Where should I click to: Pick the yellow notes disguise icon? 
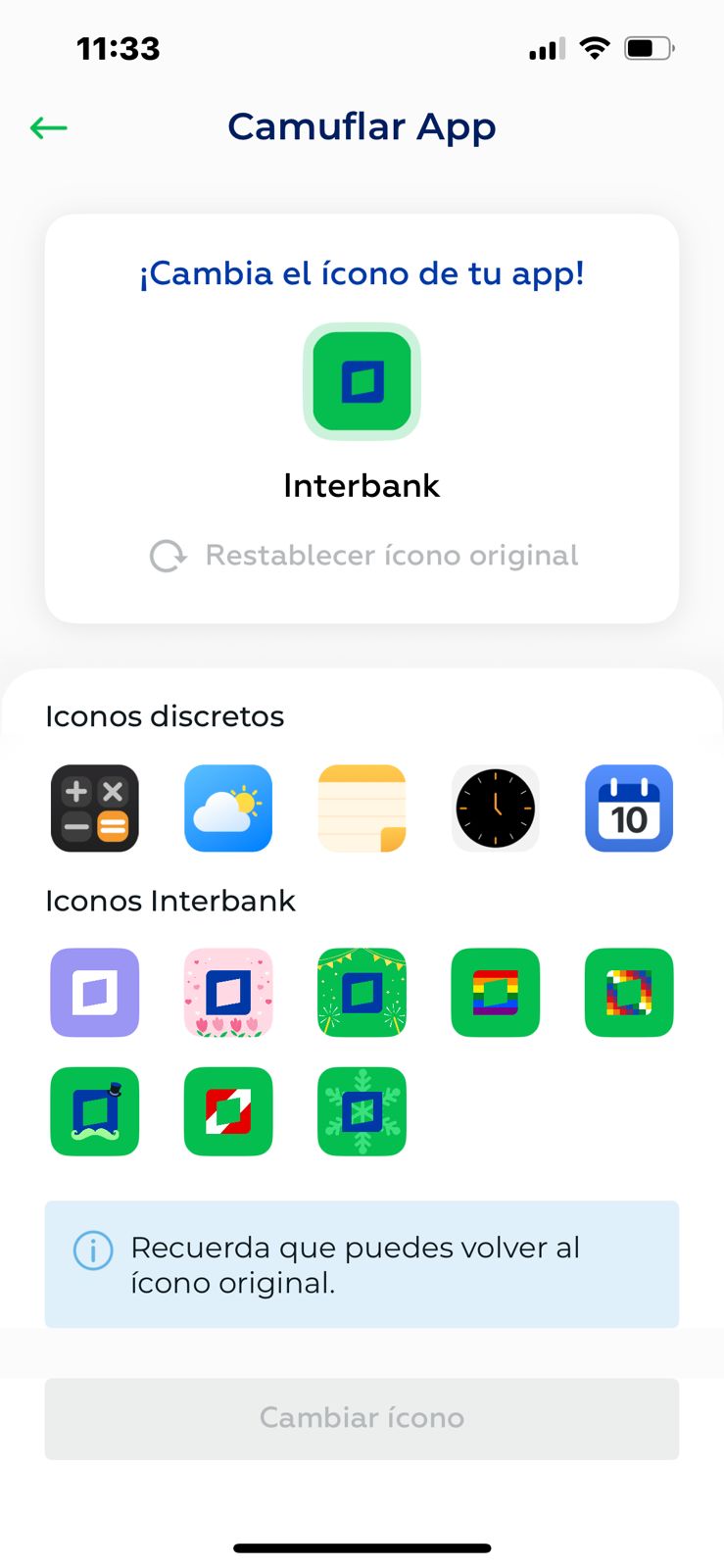(x=362, y=808)
